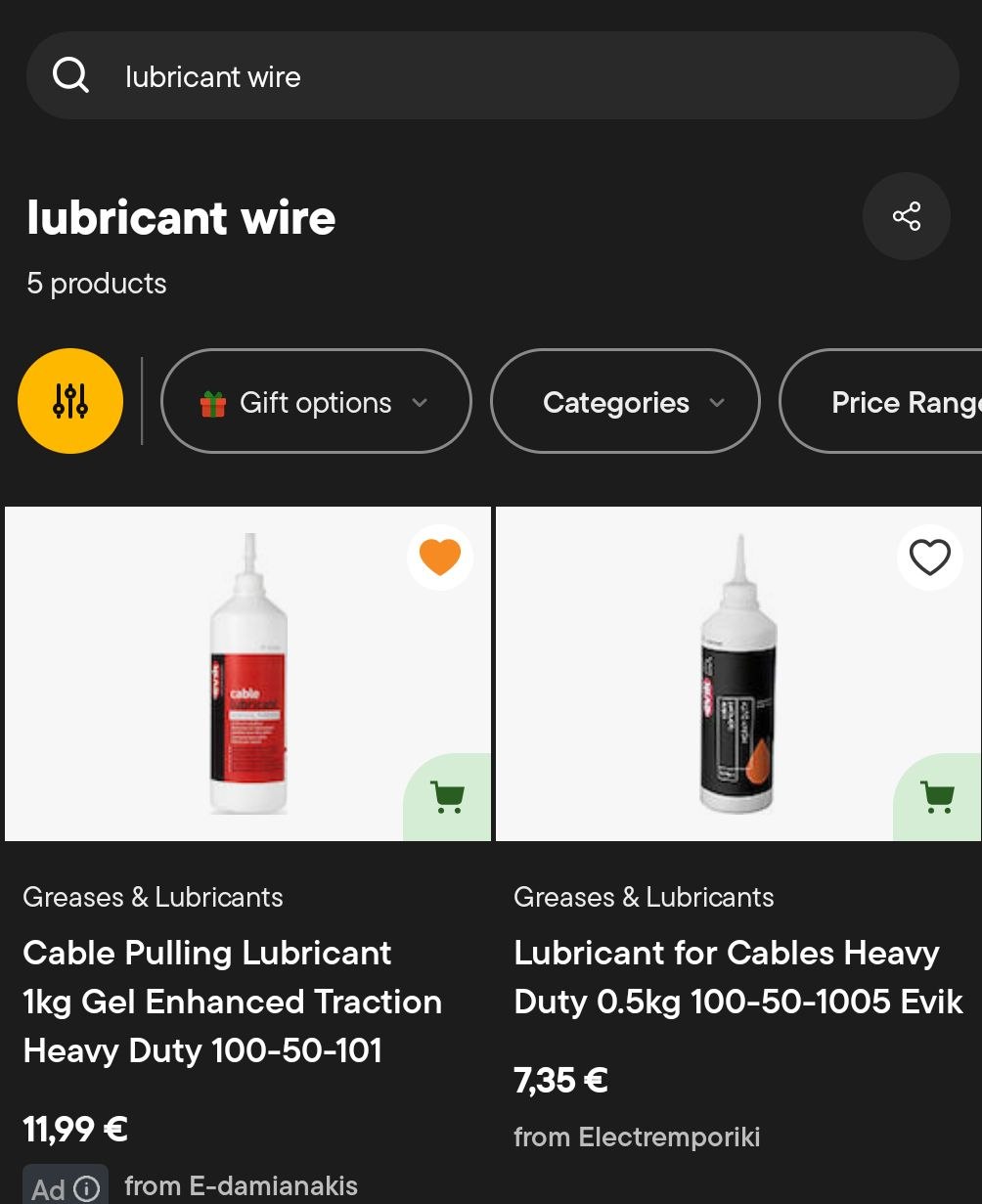Add Lubricant for Cables 0.5kg Evik to cart
982x1204 pixels.
pos(937,797)
